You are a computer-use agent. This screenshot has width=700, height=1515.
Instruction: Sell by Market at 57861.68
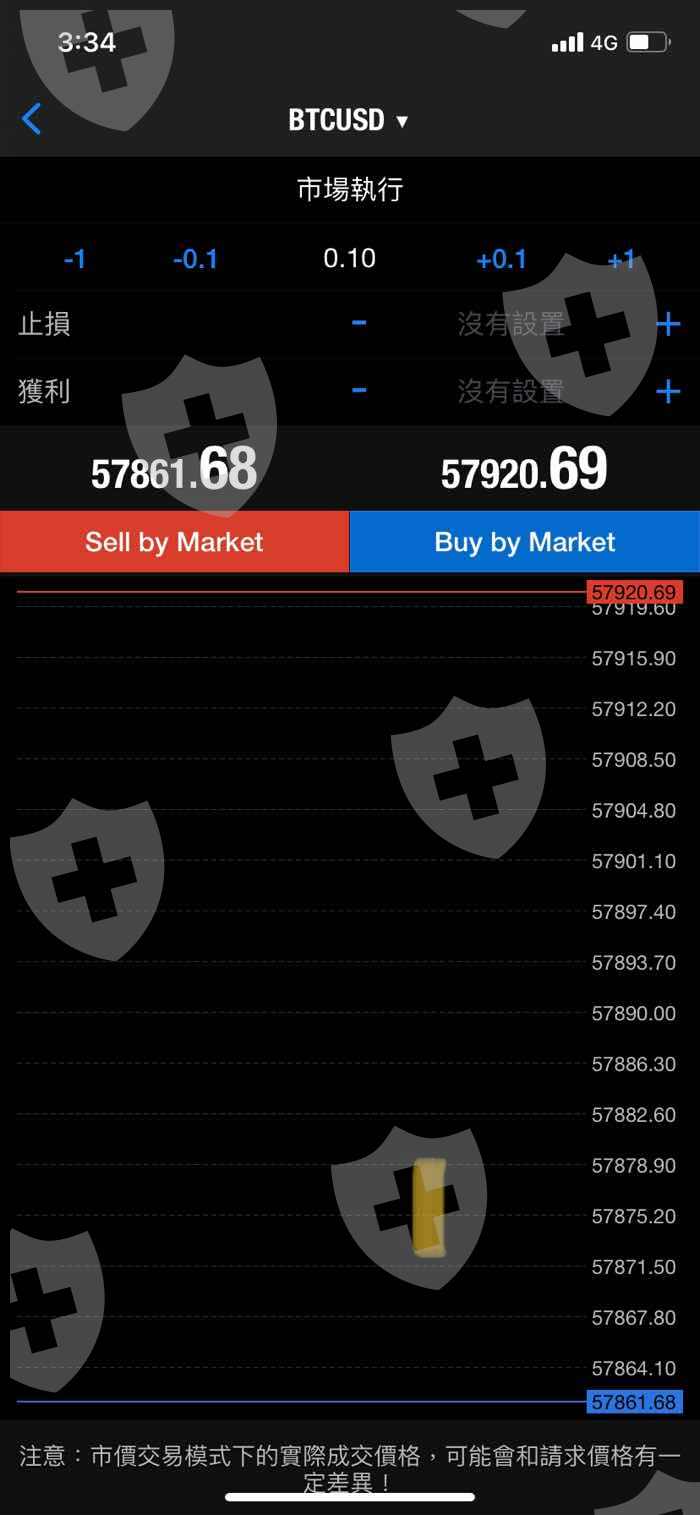(174, 542)
